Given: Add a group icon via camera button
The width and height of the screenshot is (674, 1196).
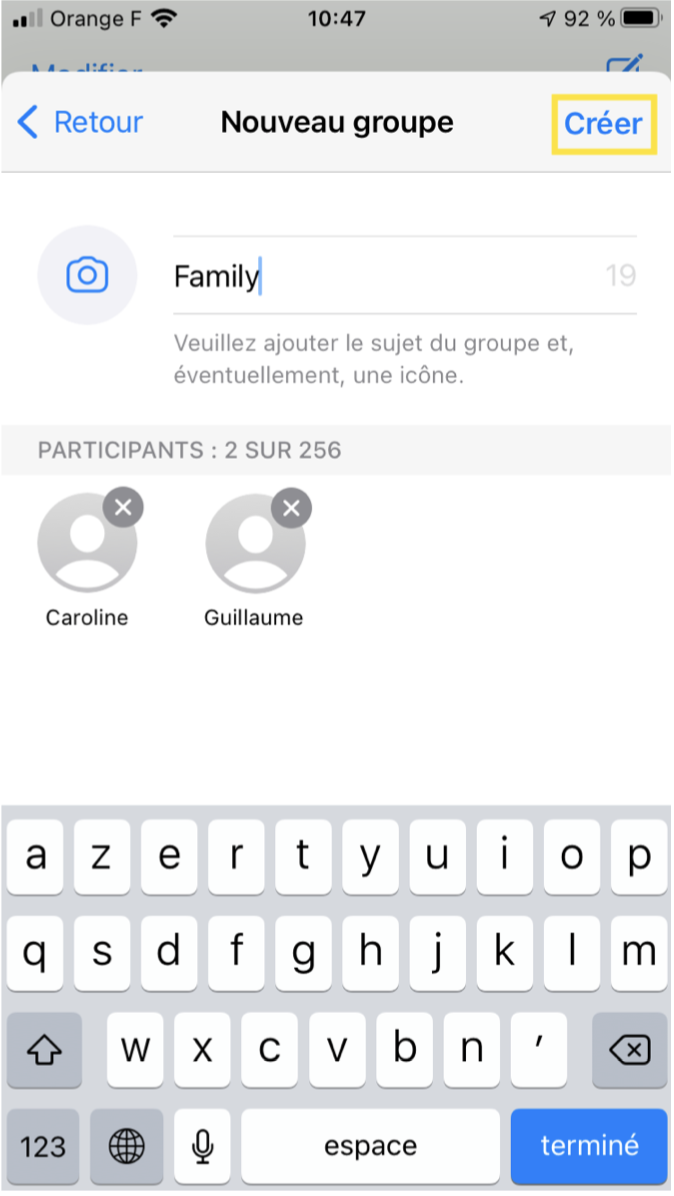Looking at the screenshot, I should [x=87, y=275].
